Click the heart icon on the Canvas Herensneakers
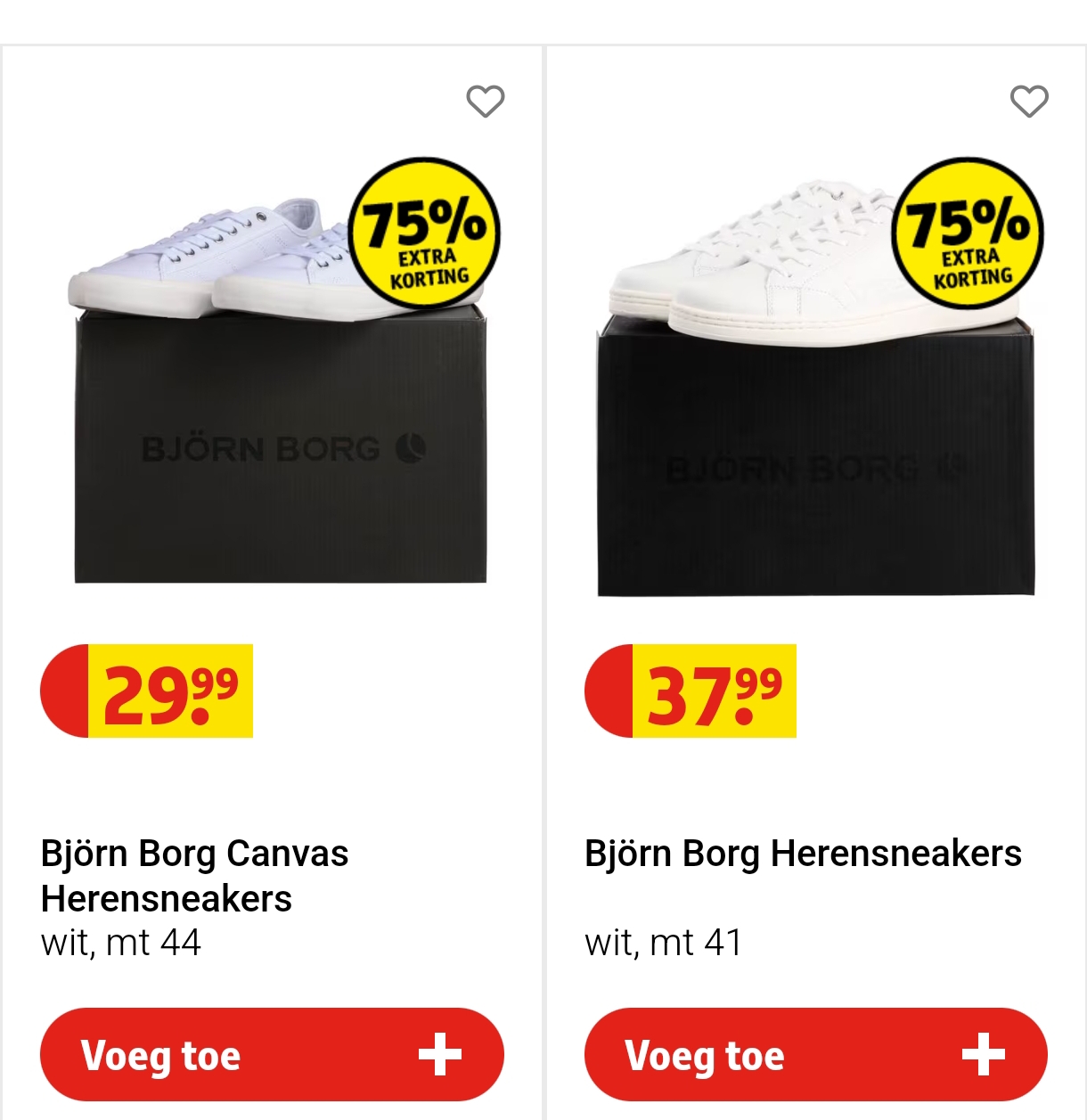This screenshot has width=1087, height=1120. 486,102
